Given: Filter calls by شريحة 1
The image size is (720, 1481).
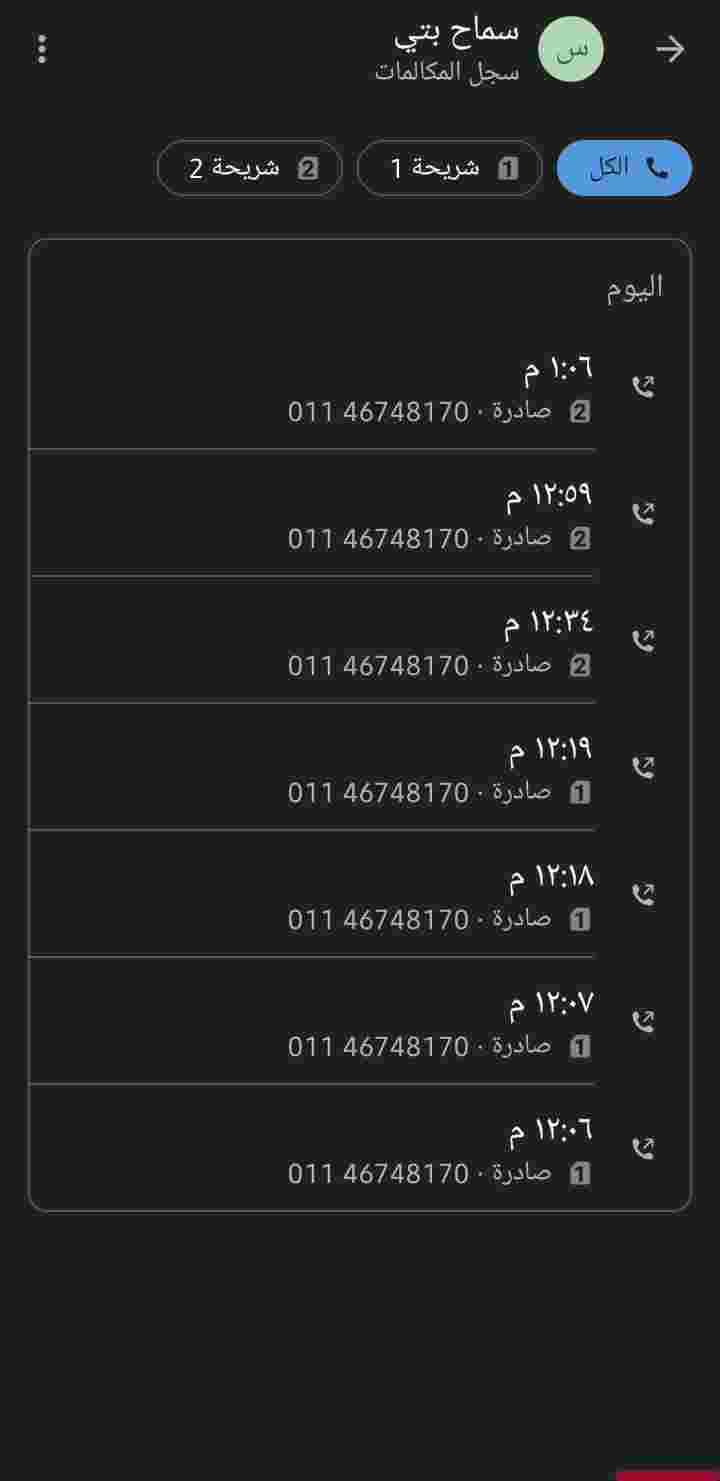Looking at the screenshot, I should tap(450, 168).
